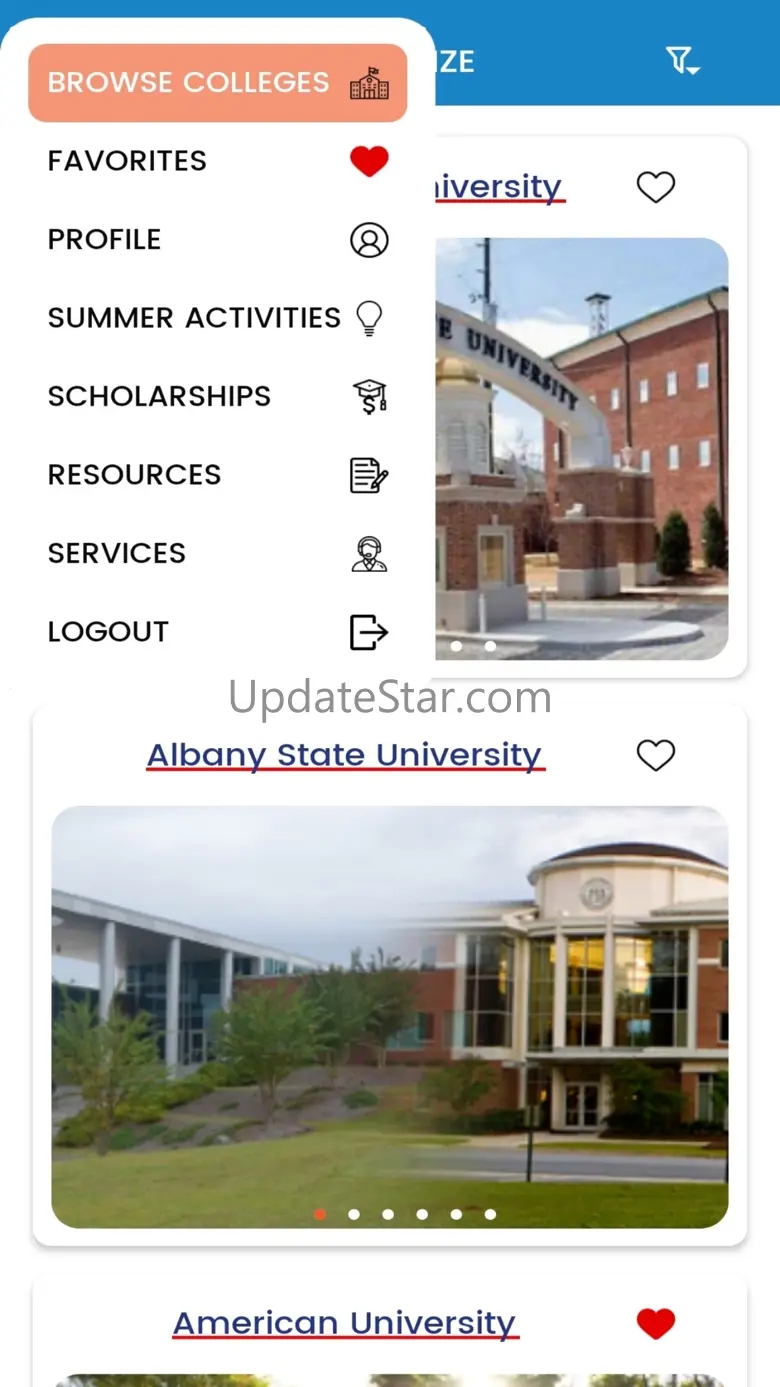Remove American University from favorites
This screenshot has height=1387, width=780.
point(656,1323)
